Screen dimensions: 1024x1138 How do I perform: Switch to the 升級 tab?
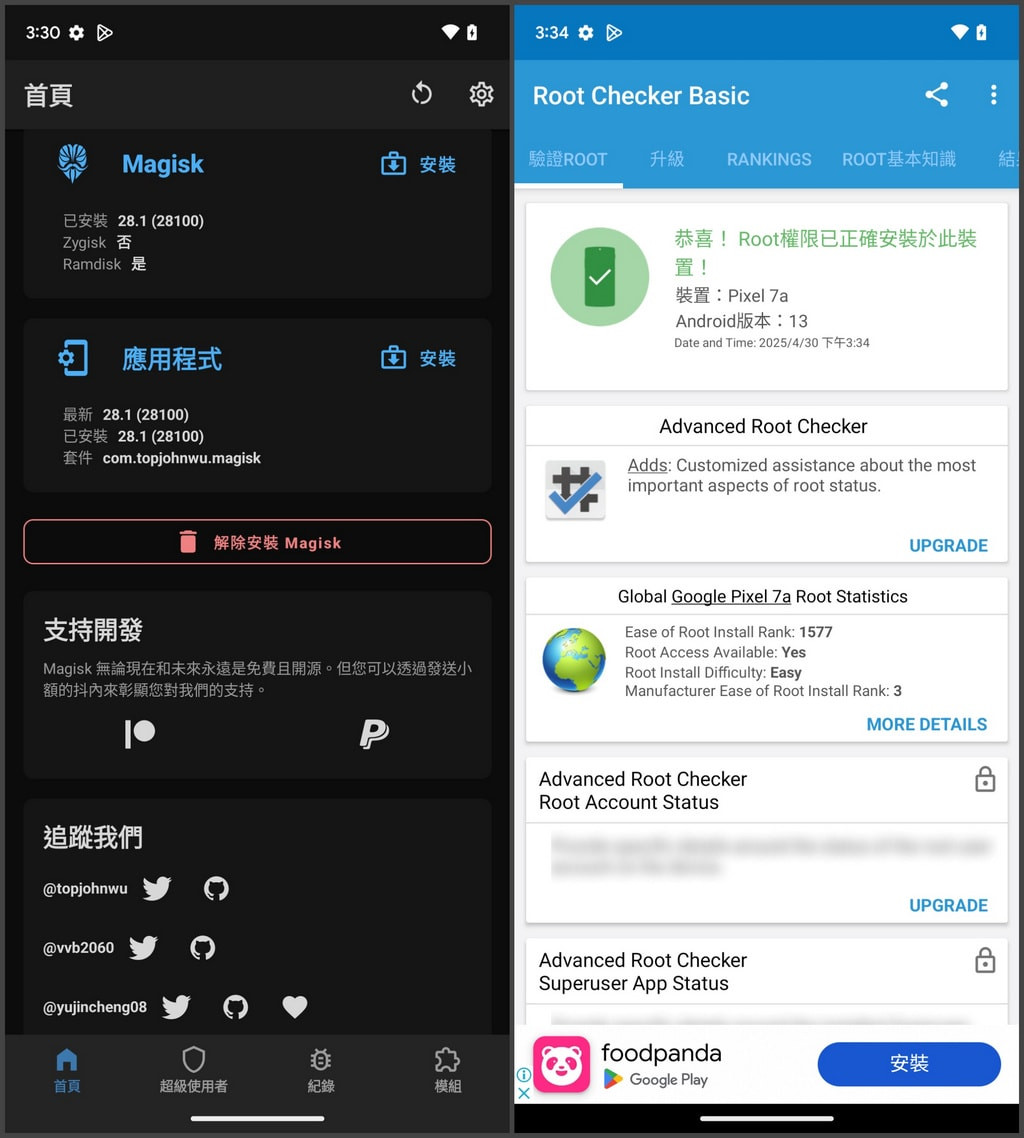[x=667, y=159]
